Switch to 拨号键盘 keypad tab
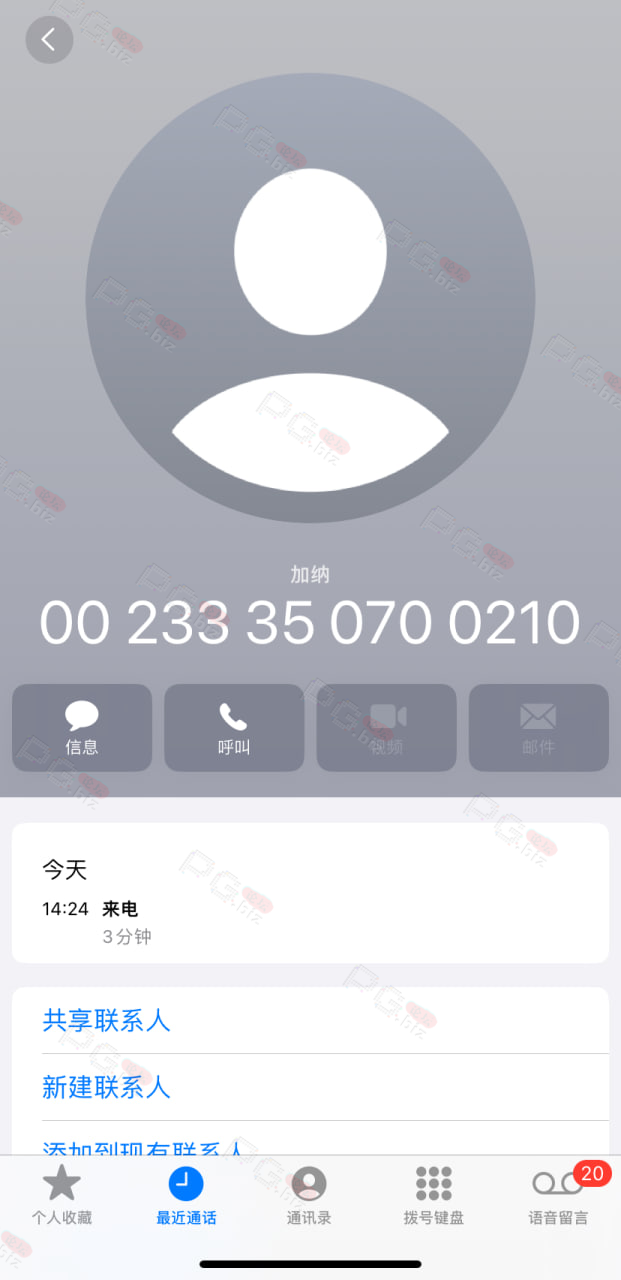The height and width of the screenshot is (1280, 621). (x=434, y=1195)
